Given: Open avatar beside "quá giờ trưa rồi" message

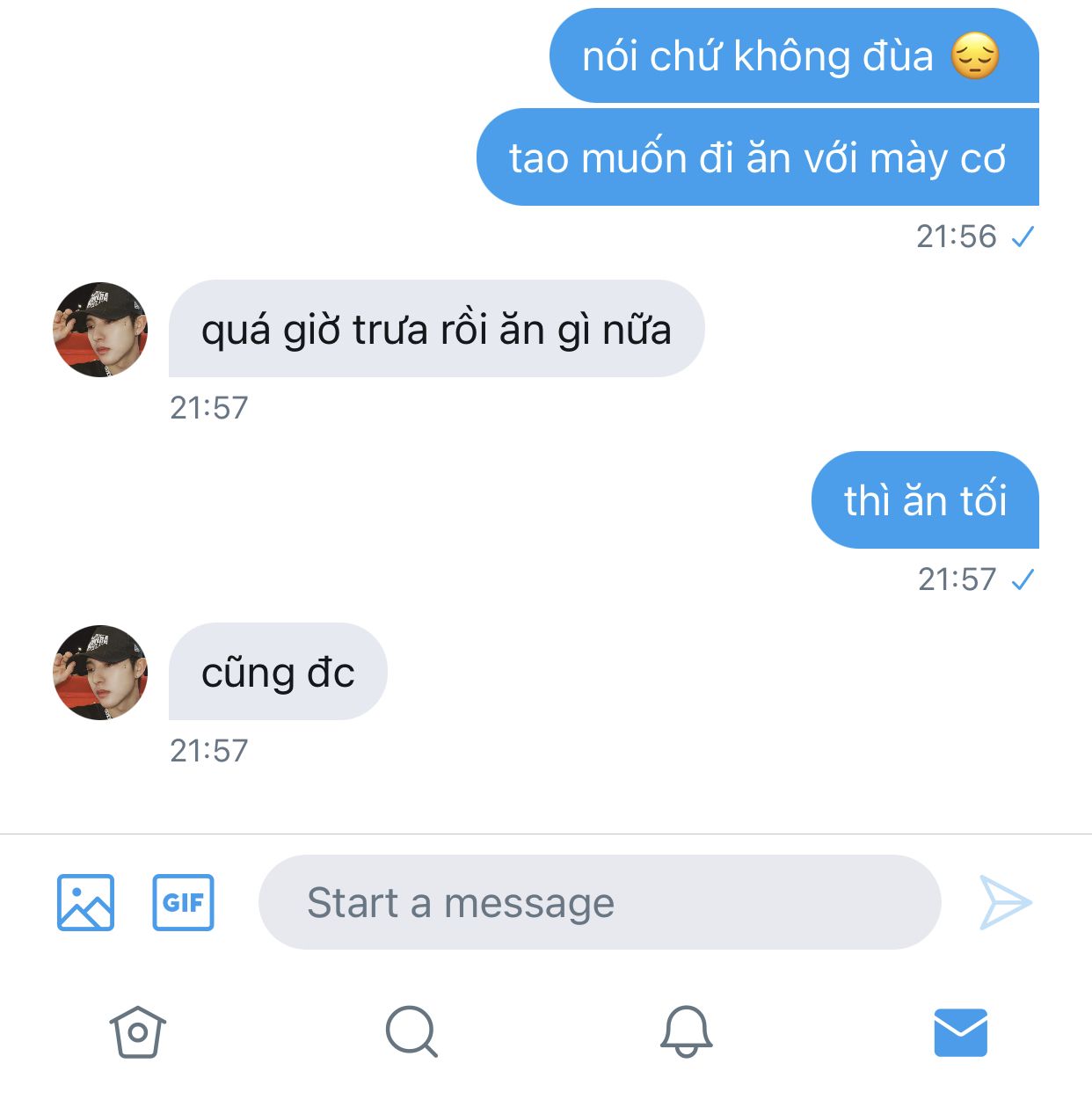Looking at the screenshot, I should coord(100,330).
